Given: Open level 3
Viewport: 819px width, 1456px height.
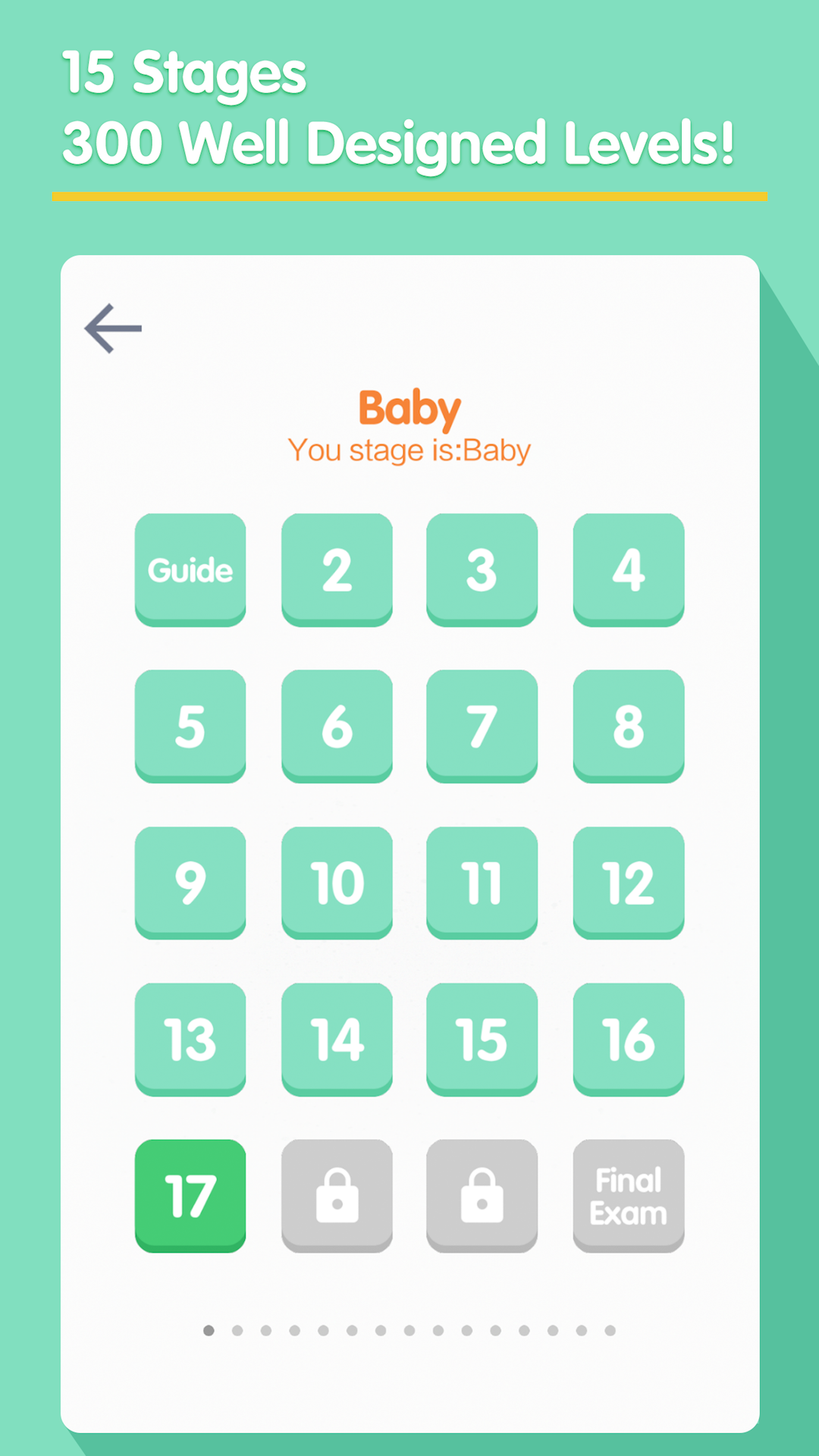Looking at the screenshot, I should click(x=482, y=569).
